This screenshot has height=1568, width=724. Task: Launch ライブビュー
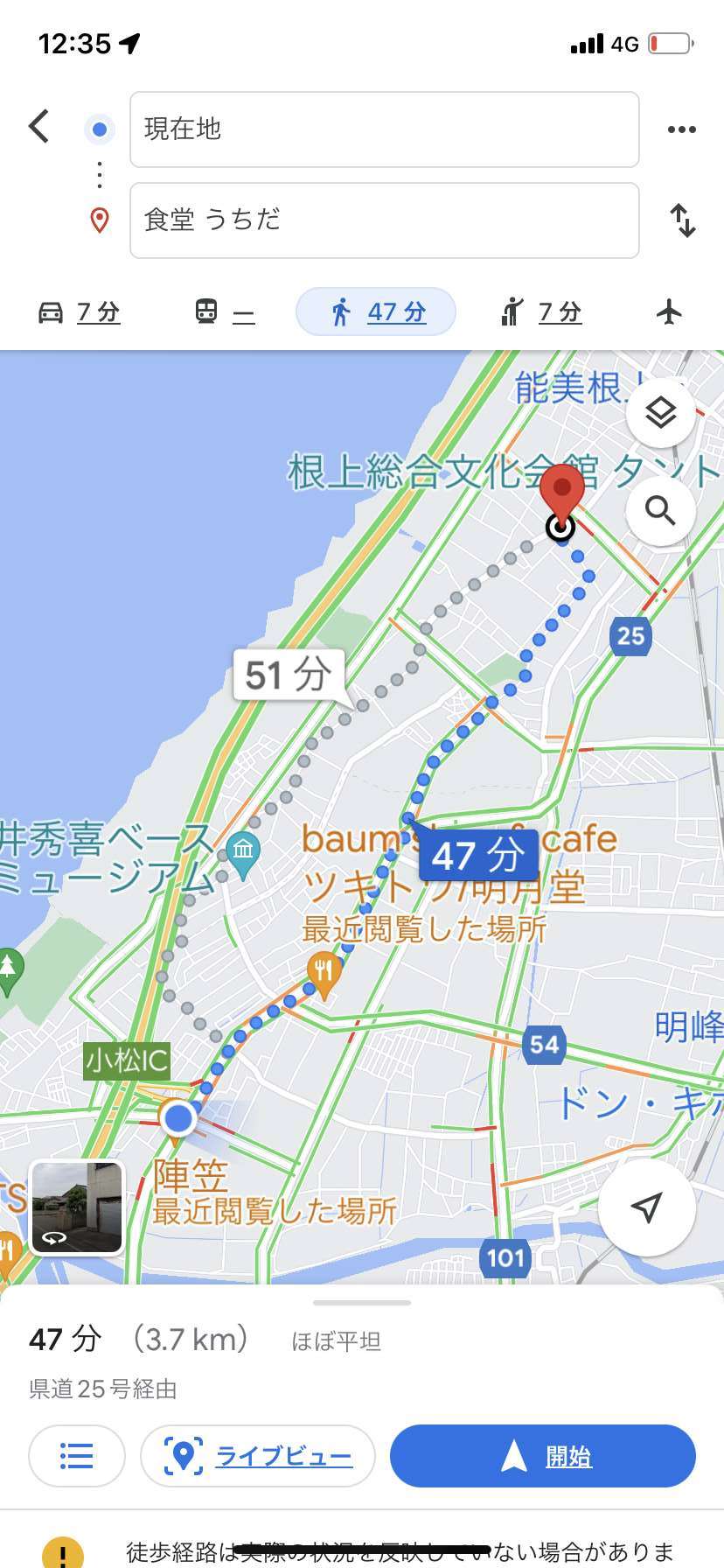coord(258,1456)
